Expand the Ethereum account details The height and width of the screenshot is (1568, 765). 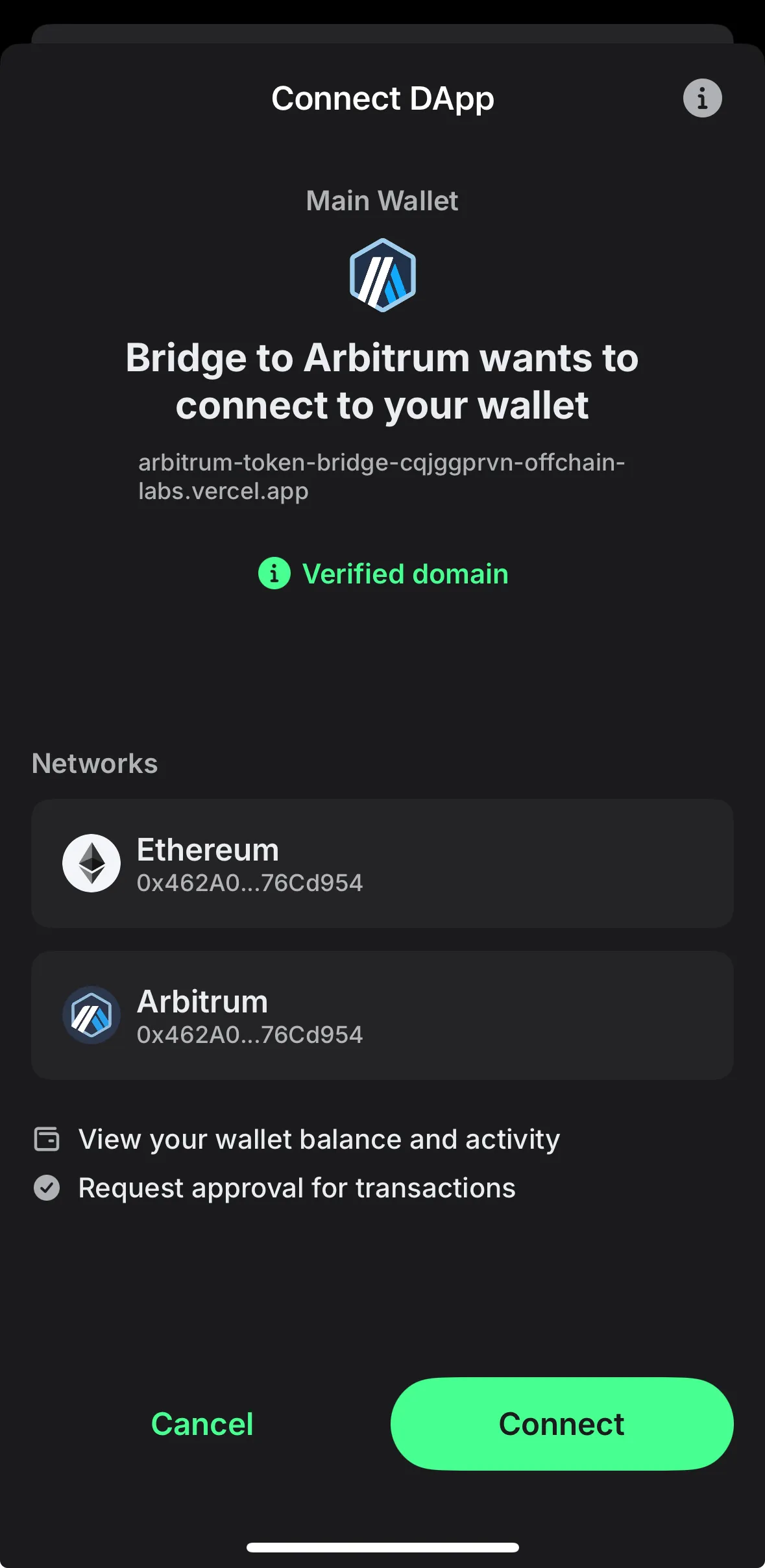[382, 863]
